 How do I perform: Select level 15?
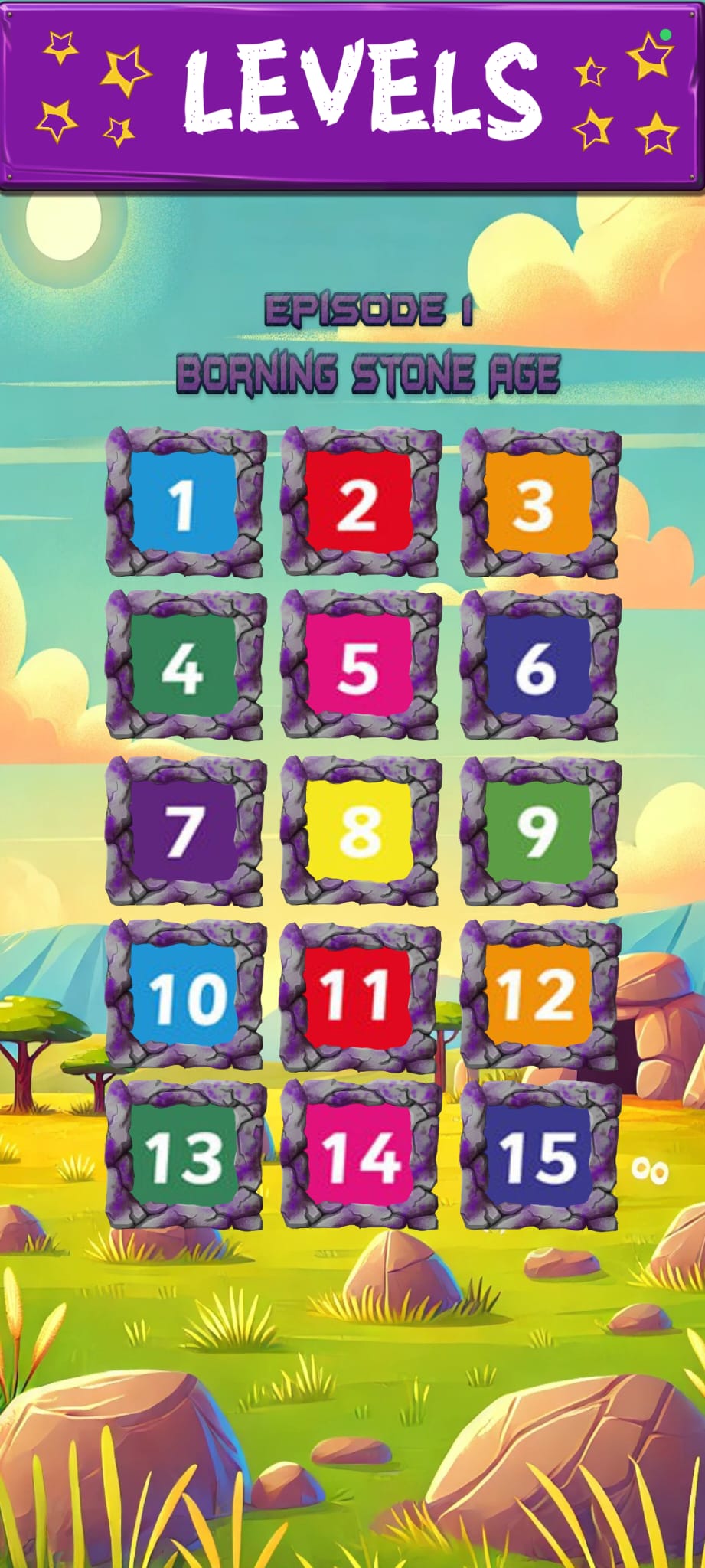pos(539,1156)
